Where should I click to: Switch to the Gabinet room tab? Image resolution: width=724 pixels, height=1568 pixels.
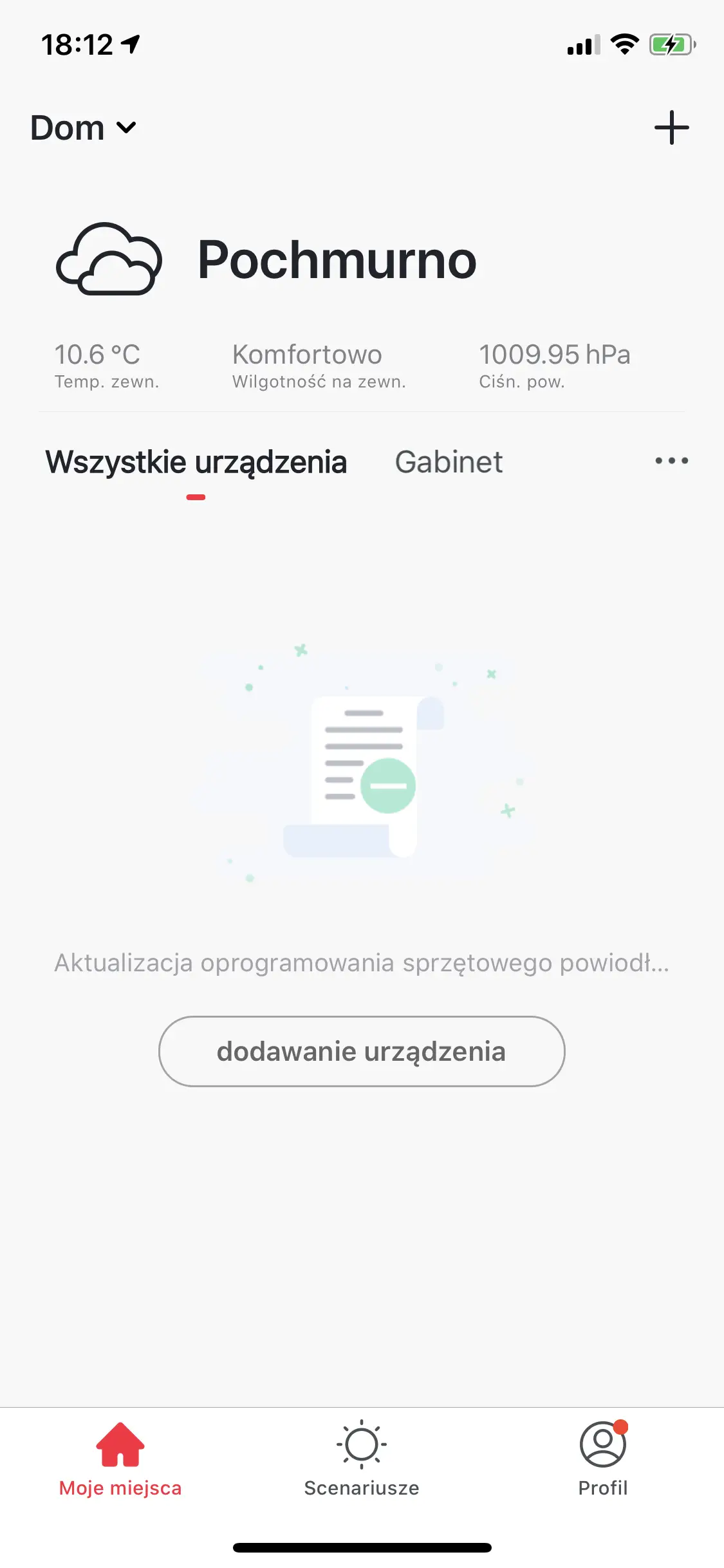(449, 462)
